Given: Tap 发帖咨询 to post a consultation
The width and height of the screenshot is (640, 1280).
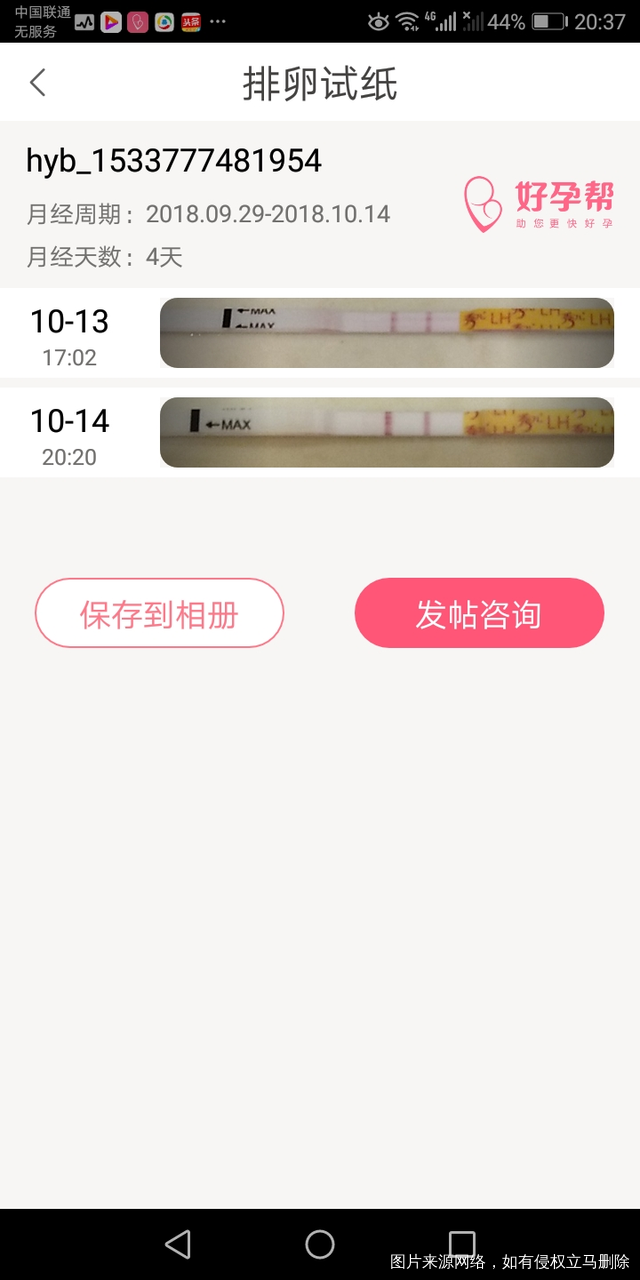Looking at the screenshot, I should coord(479,613).
